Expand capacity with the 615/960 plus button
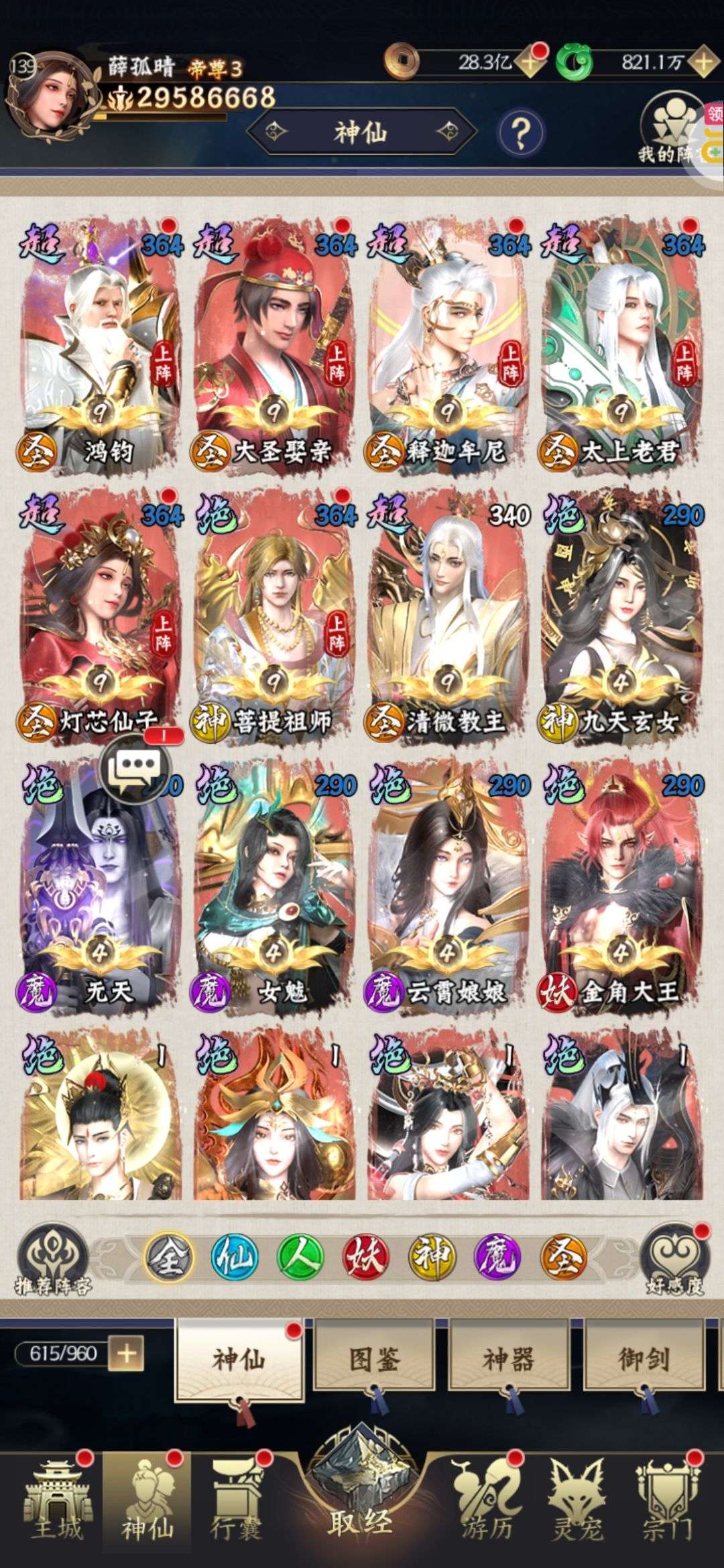The width and height of the screenshot is (724, 1568). 126,1354
